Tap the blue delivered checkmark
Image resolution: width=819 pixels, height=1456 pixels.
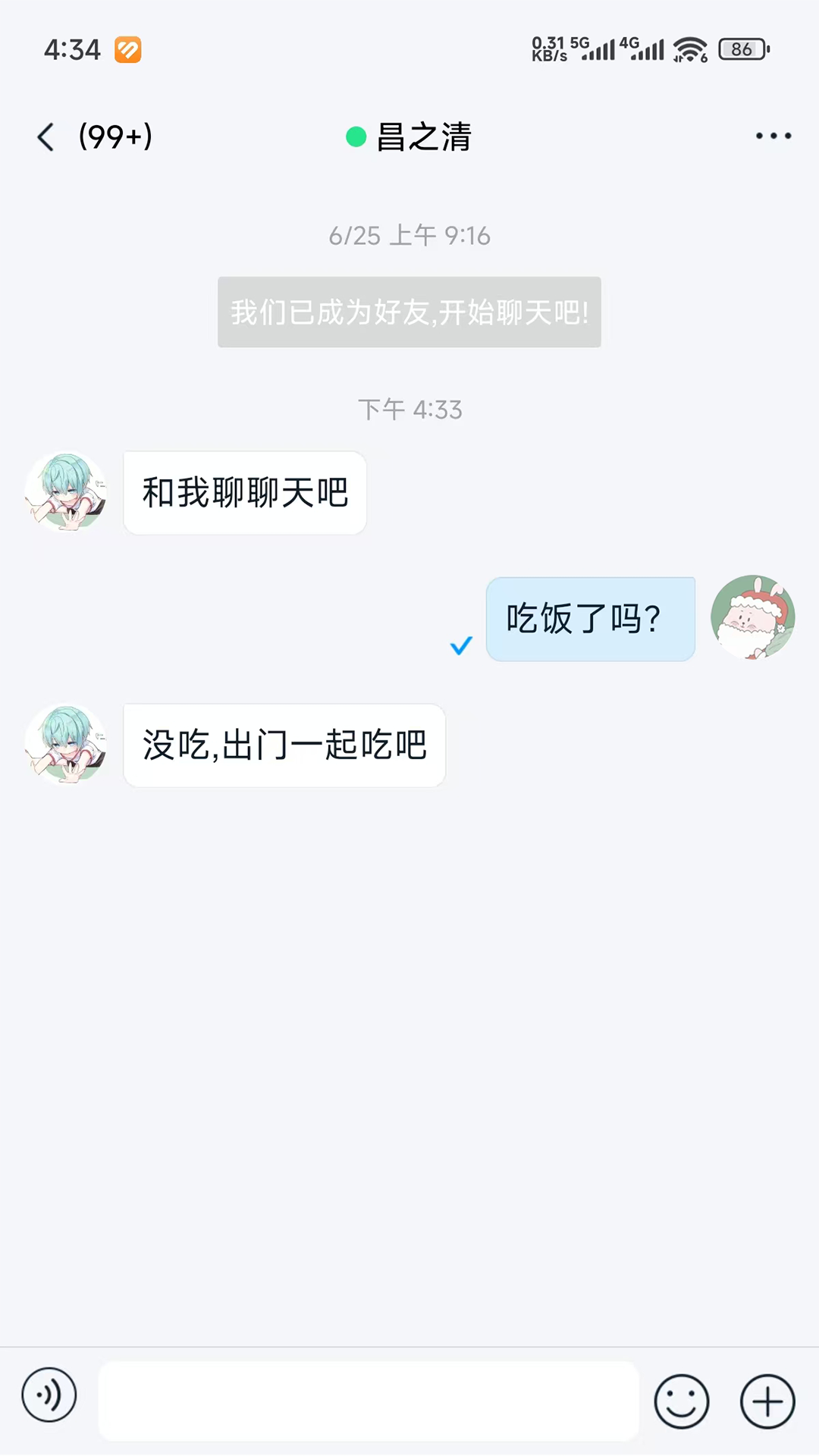tap(460, 646)
